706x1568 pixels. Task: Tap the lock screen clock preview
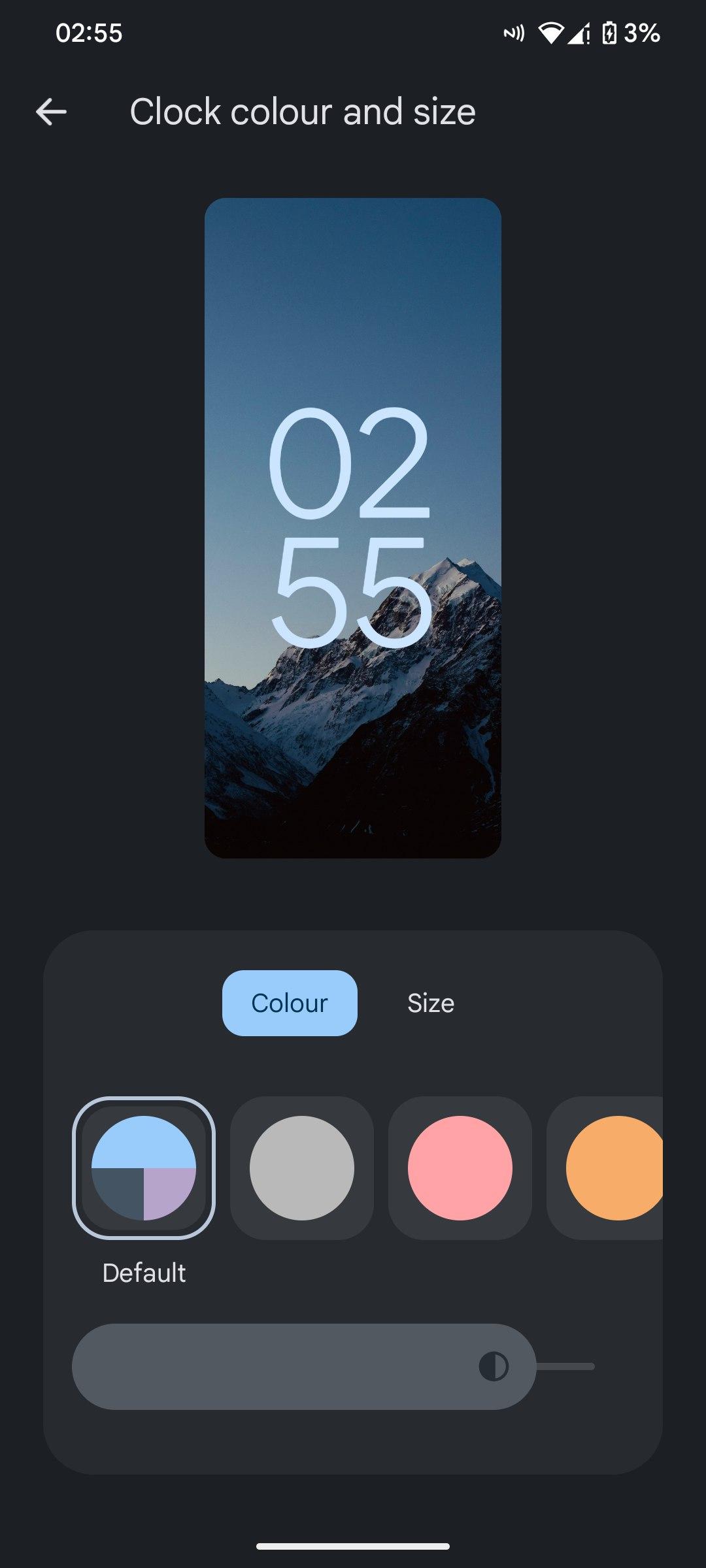[353, 528]
